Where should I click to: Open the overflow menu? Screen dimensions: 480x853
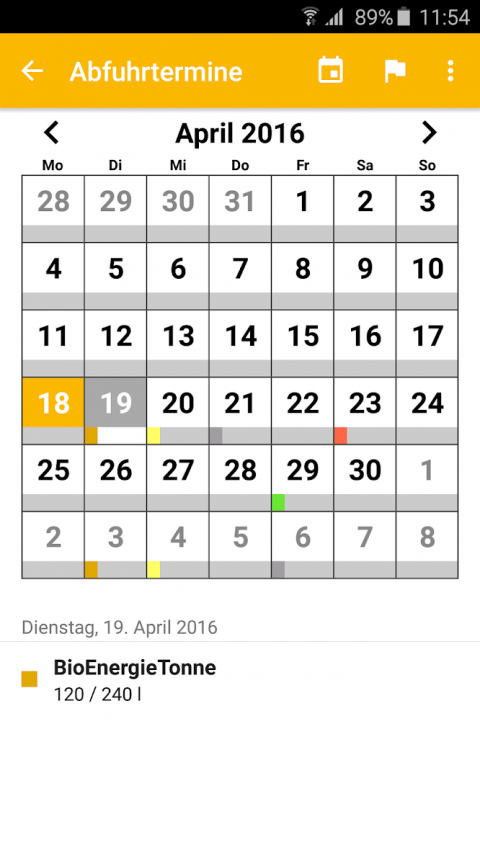pyautogui.click(x=450, y=71)
